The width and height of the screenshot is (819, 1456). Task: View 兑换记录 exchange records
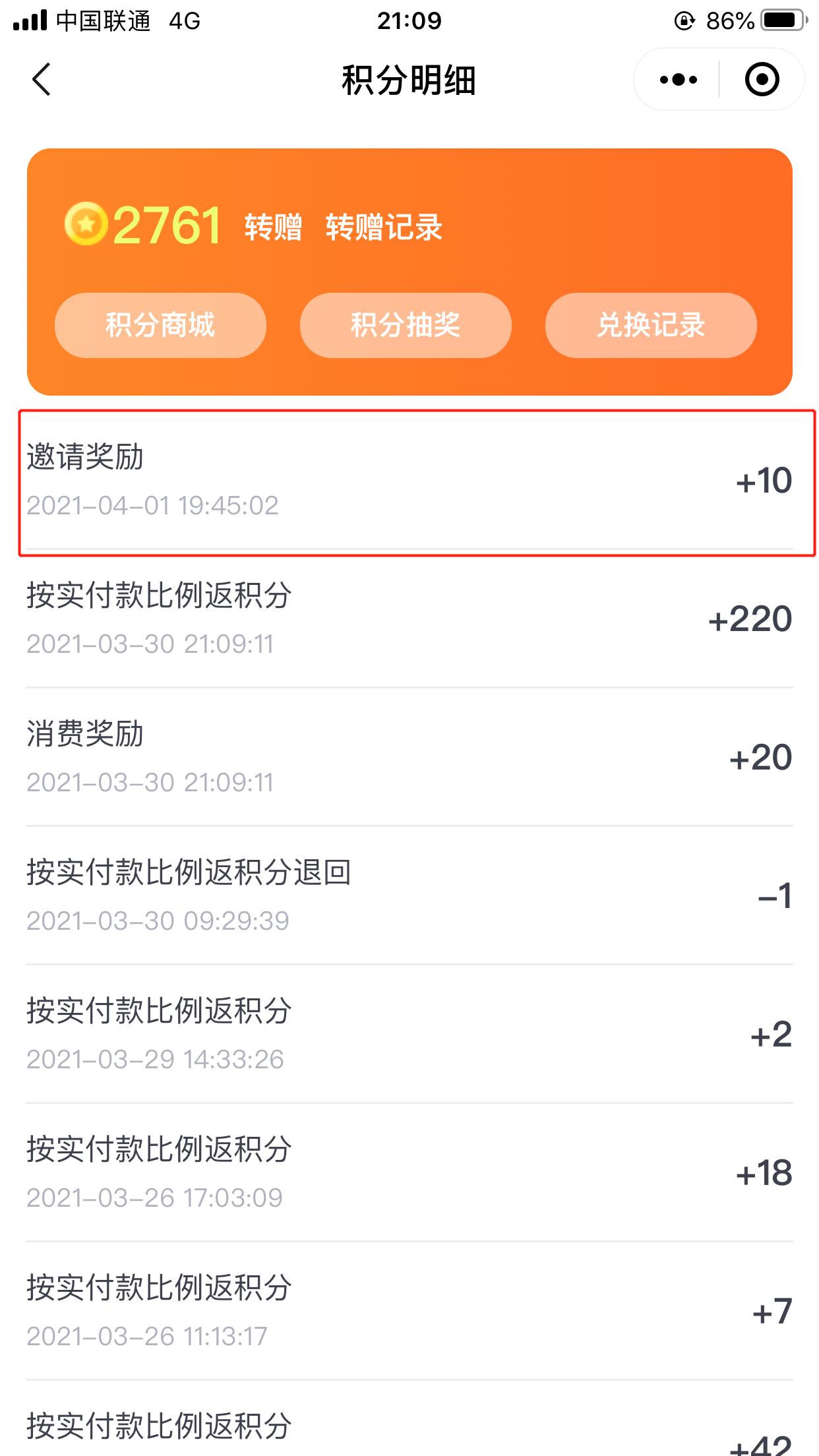coord(651,325)
